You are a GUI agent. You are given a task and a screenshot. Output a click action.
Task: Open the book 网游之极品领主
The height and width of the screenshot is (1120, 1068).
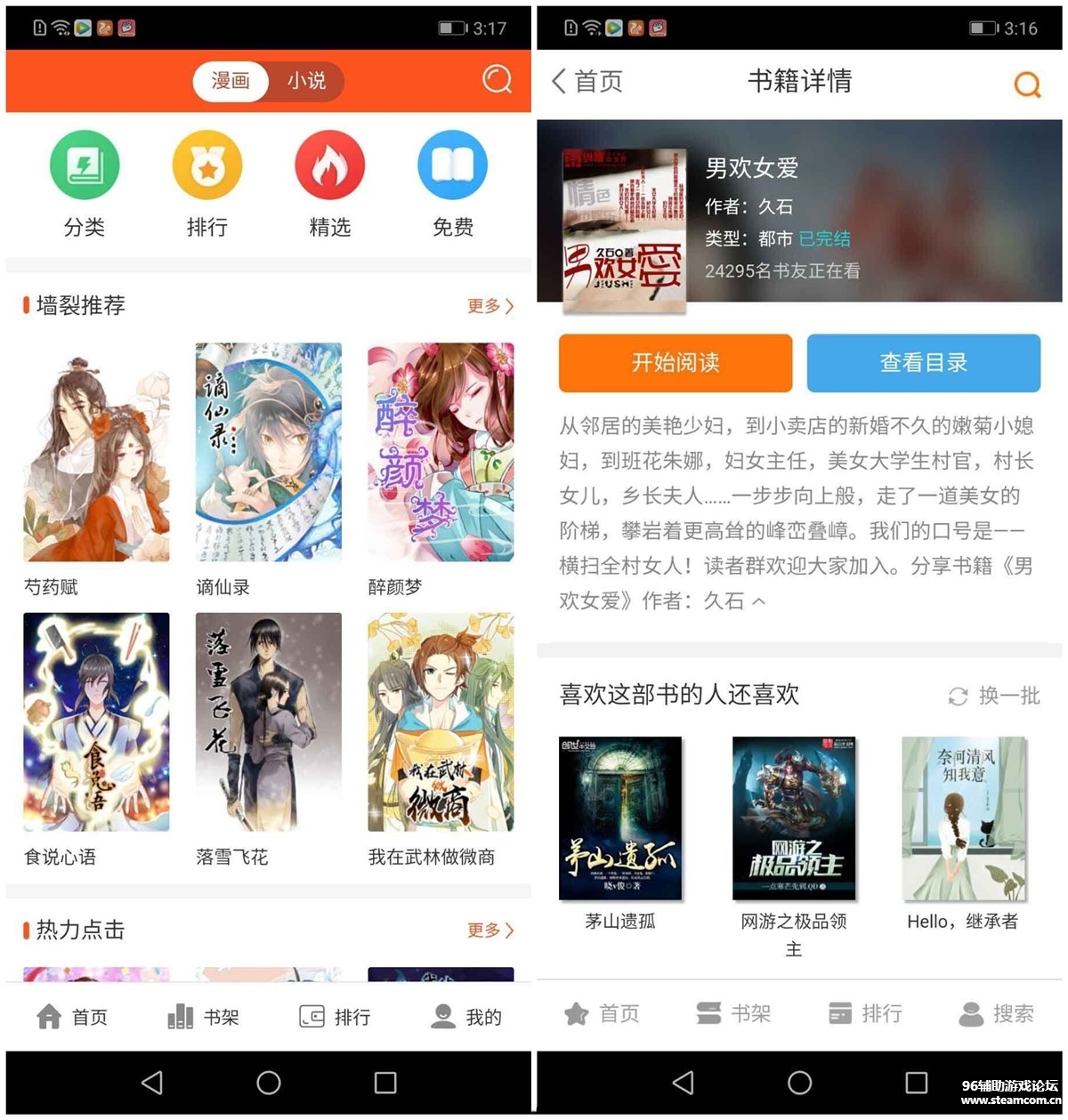click(x=793, y=818)
